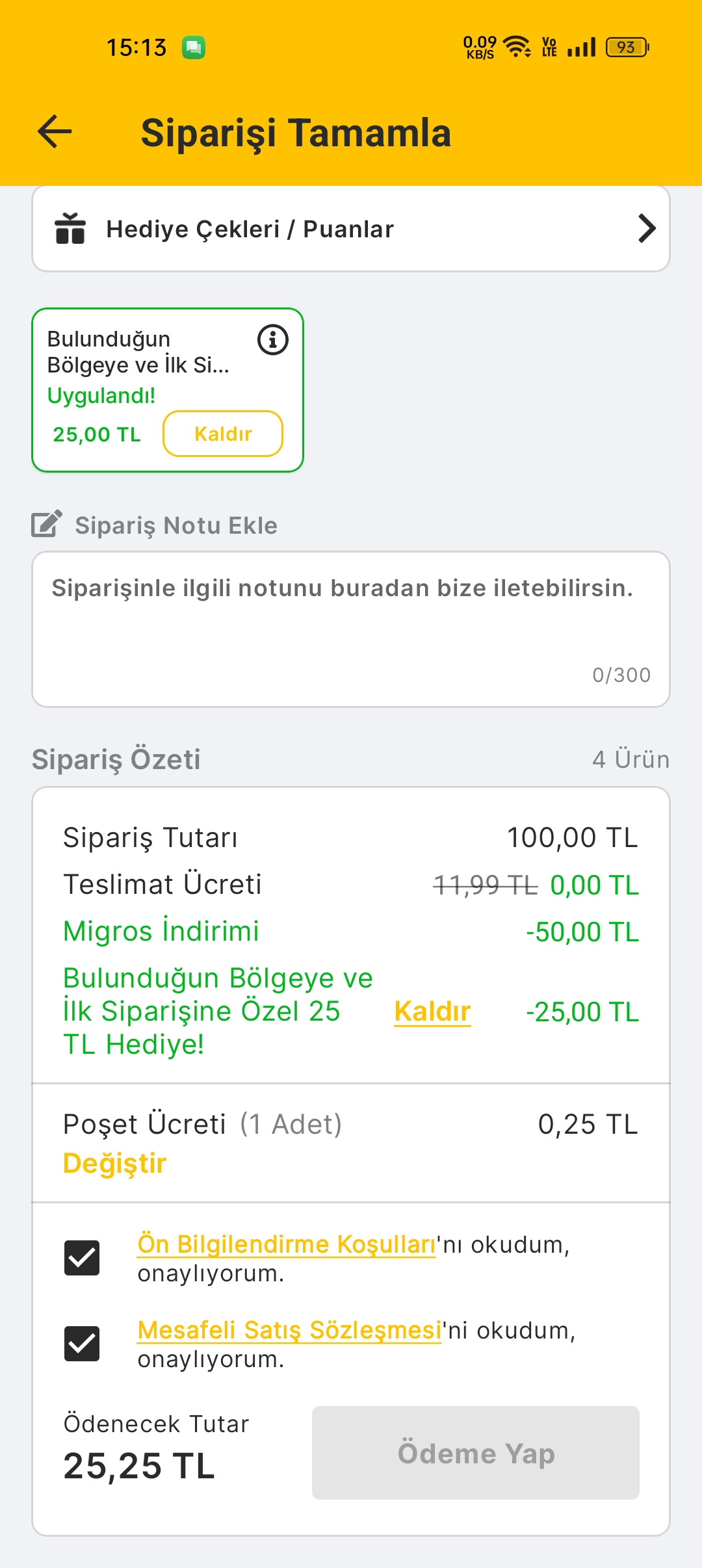Viewport: 702px width, 1568px height.
Task: Read the Mesafeli Satış Sözleşmesi link
Action: tap(289, 1330)
